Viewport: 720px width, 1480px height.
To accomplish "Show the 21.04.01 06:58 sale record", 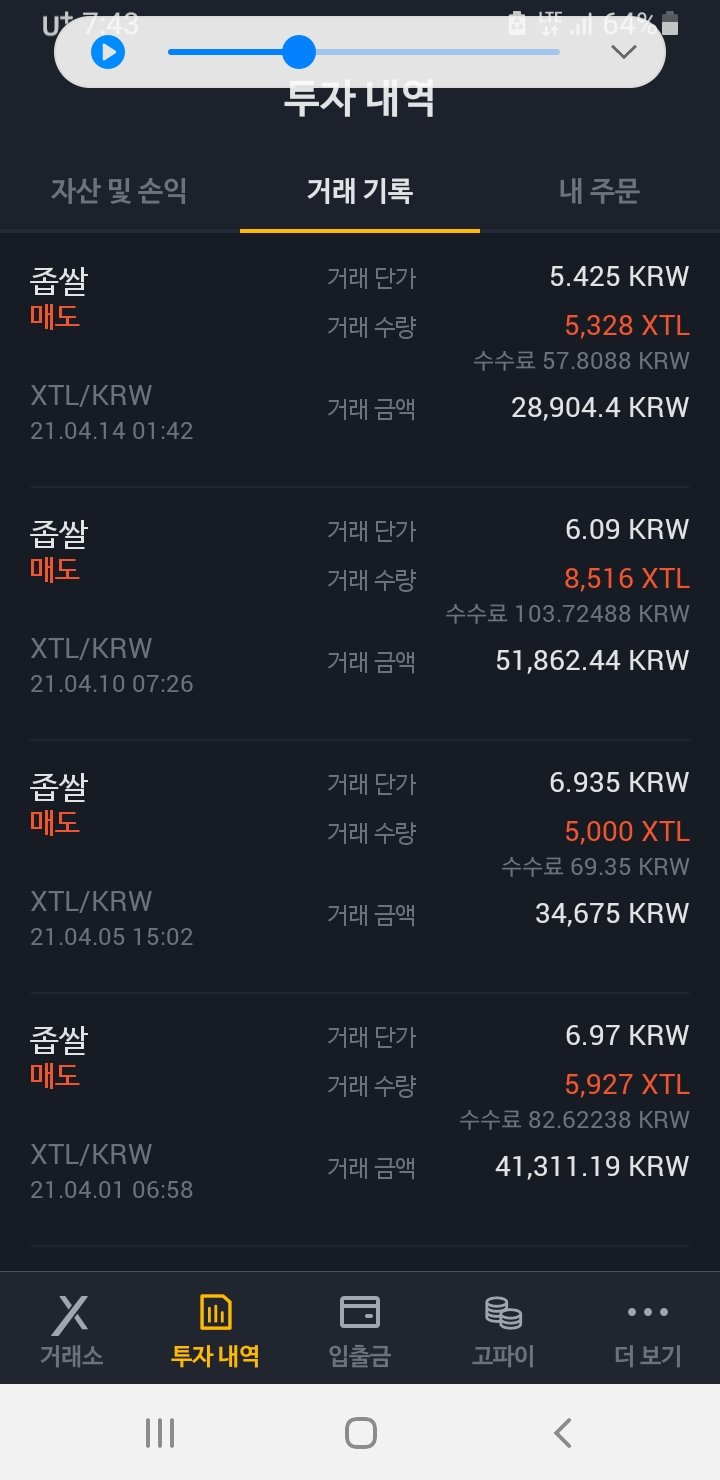I will [360, 1119].
